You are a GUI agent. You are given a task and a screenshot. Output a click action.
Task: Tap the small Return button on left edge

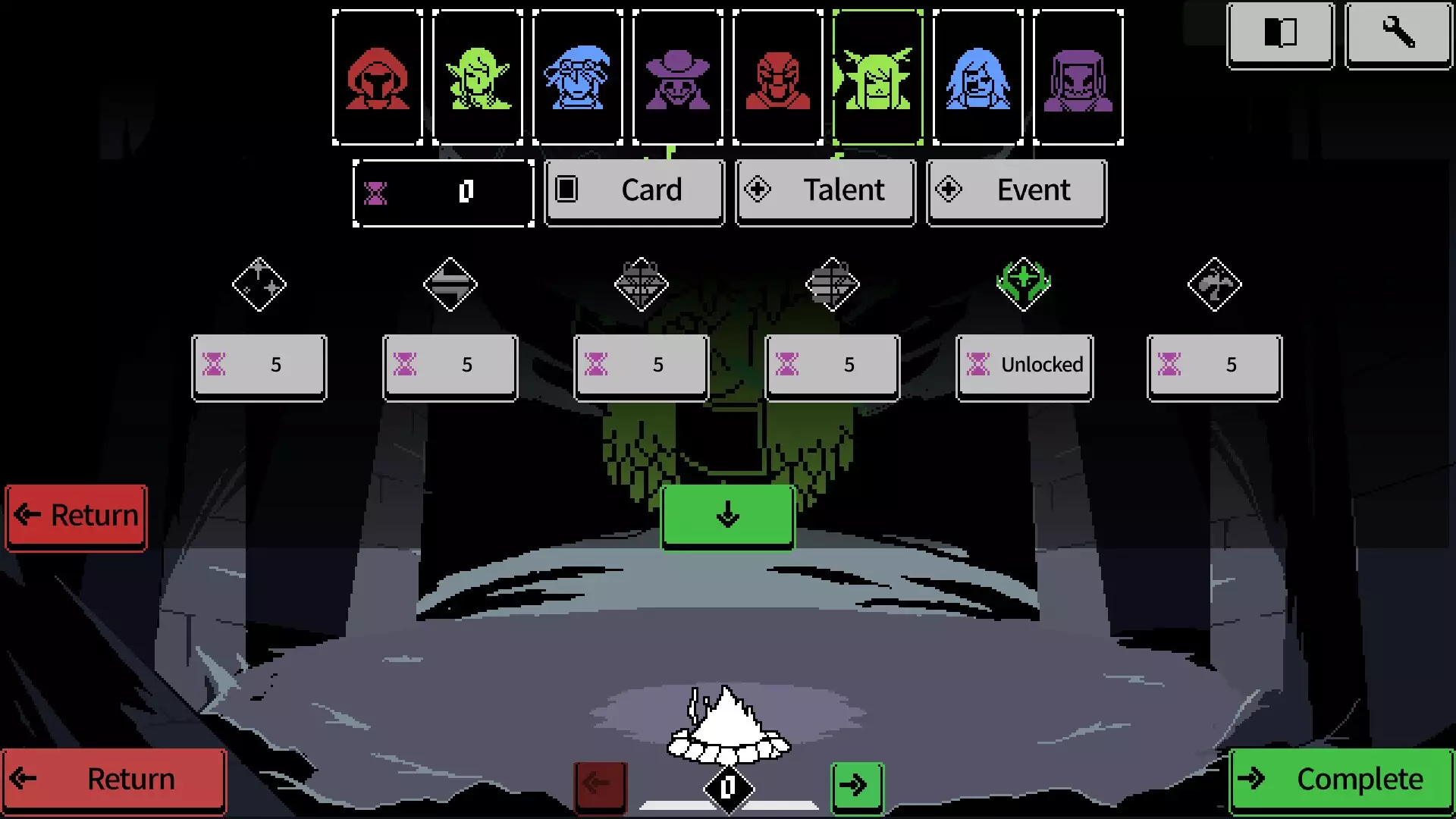(x=76, y=516)
